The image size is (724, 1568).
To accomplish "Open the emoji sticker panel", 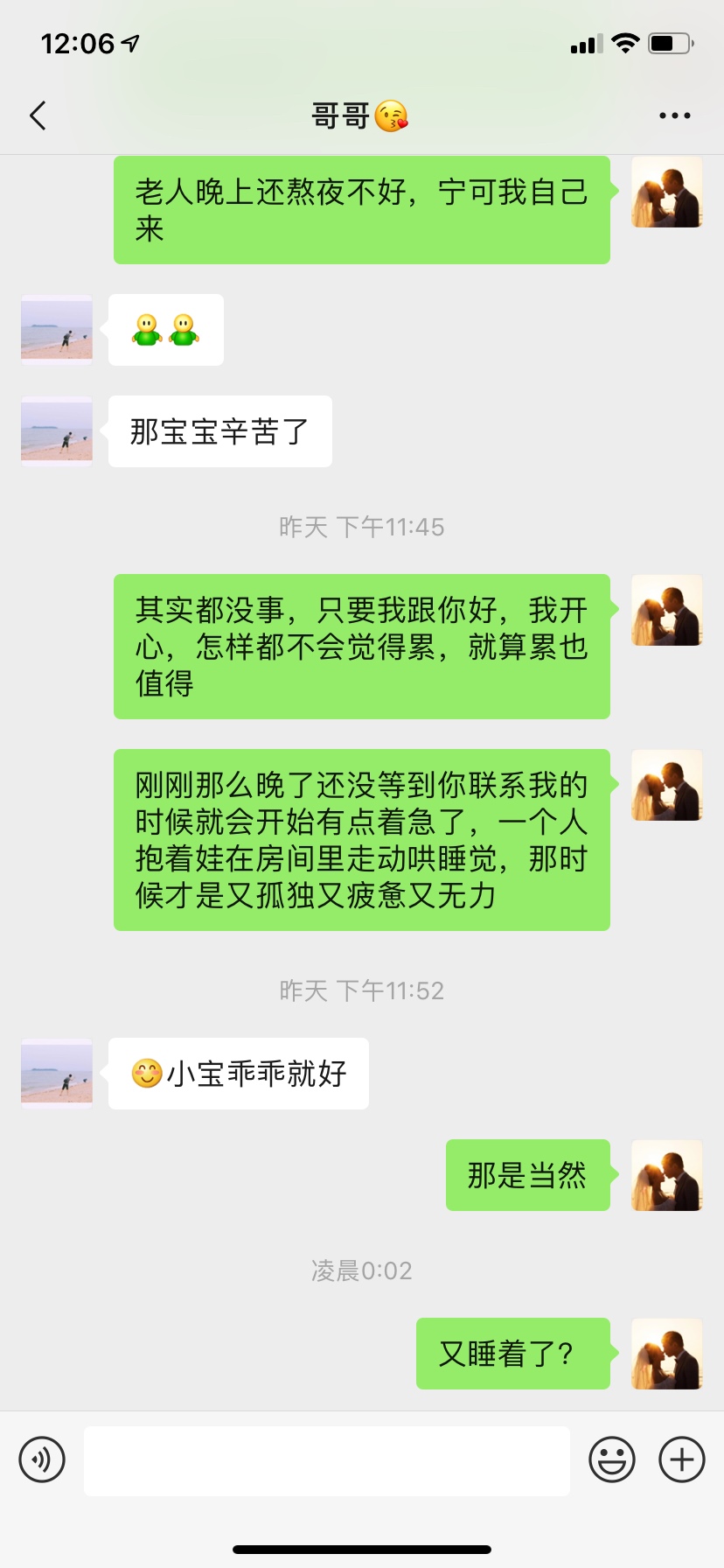I will [x=611, y=1459].
